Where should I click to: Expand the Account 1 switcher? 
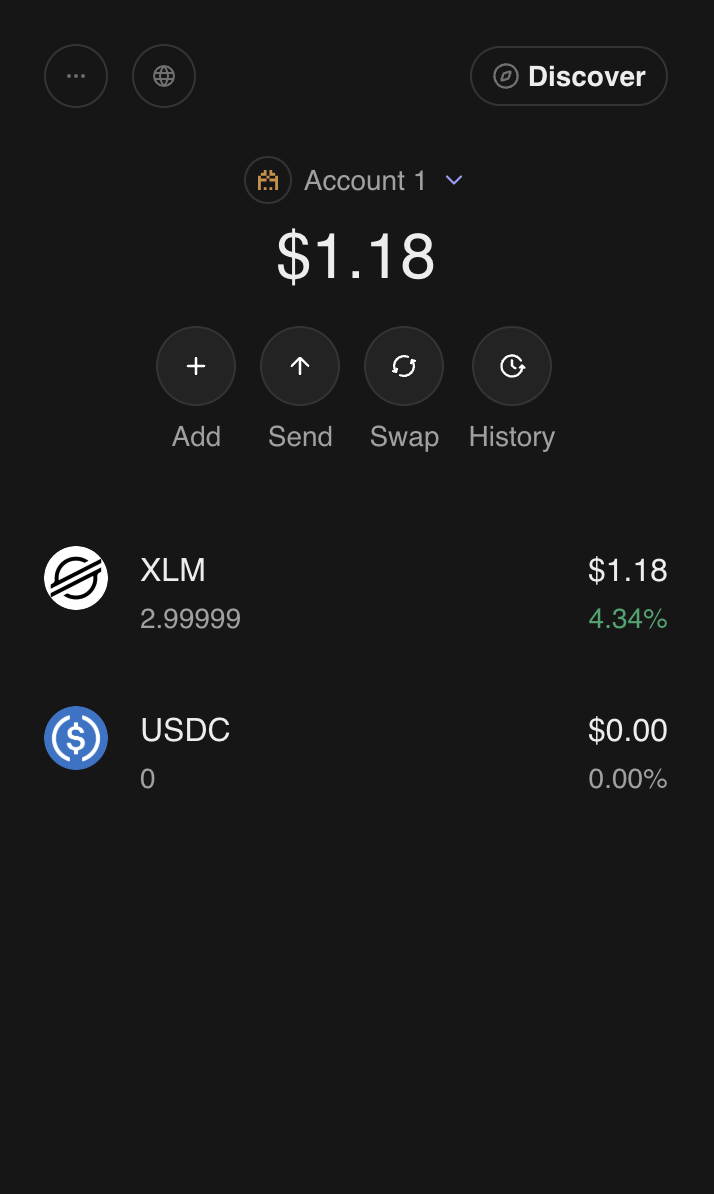(365, 181)
